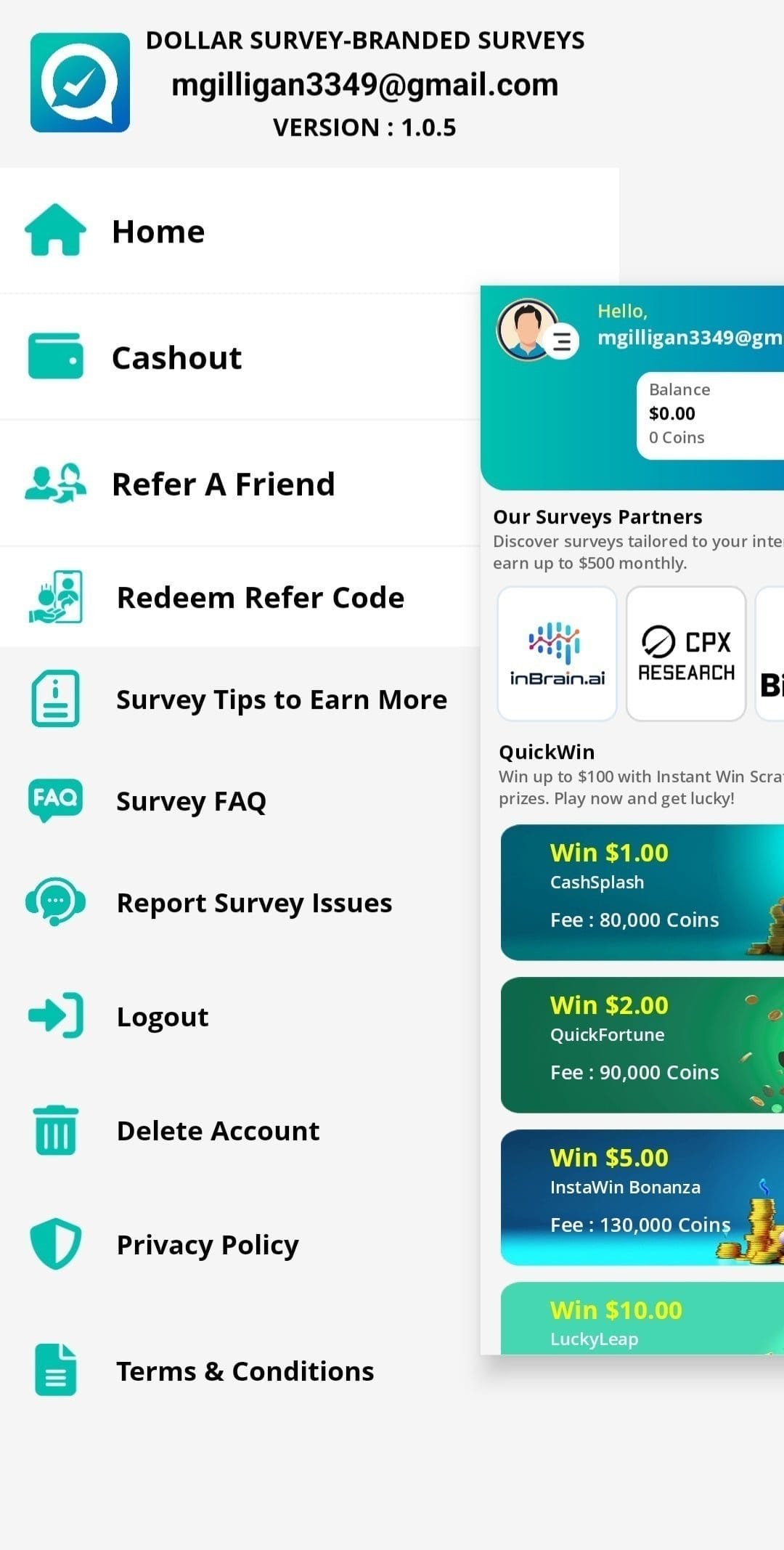Open Refer A Friend
Screen dimensions: 784x1550
tap(223, 484)
